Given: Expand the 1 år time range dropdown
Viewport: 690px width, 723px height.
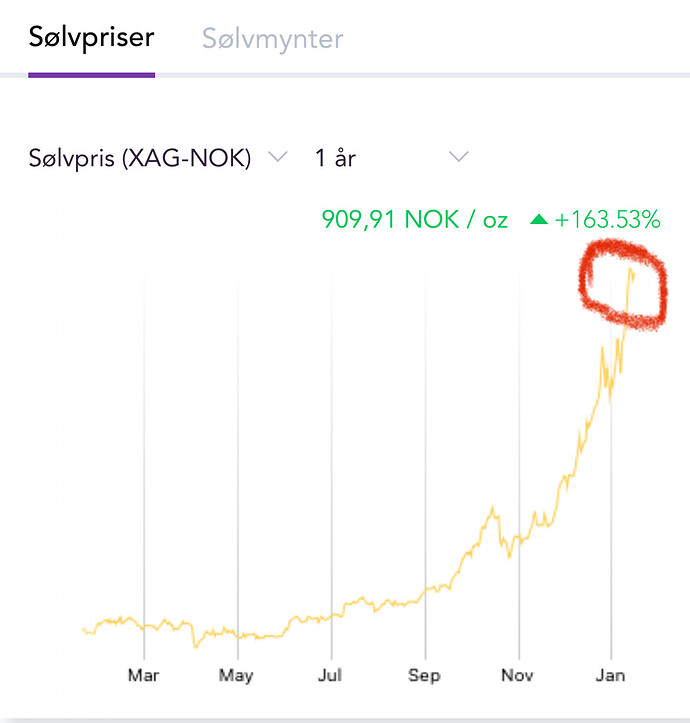Looking at the screenshot, I should [391, 157].
